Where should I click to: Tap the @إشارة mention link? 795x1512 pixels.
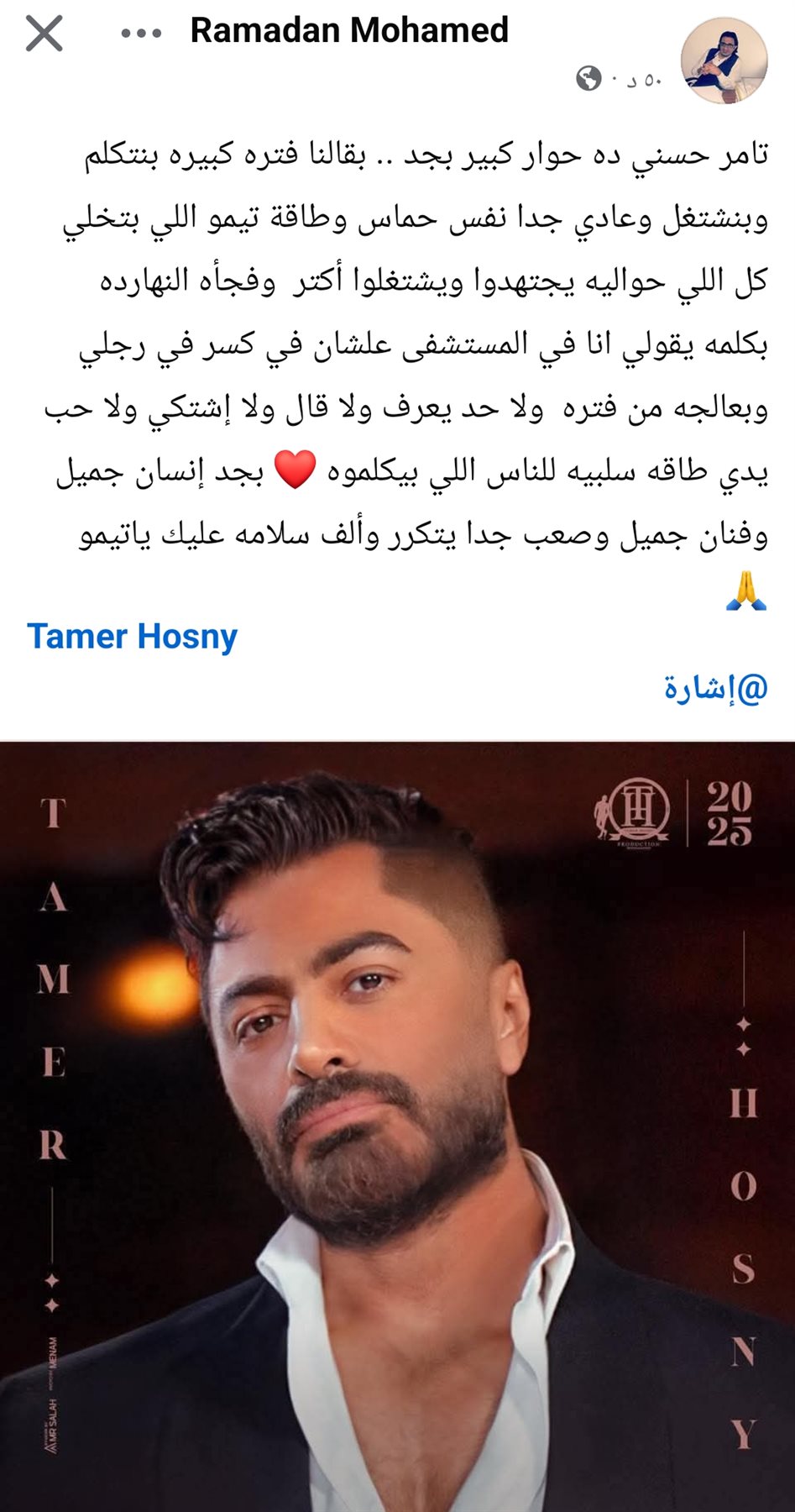point(716,688)
